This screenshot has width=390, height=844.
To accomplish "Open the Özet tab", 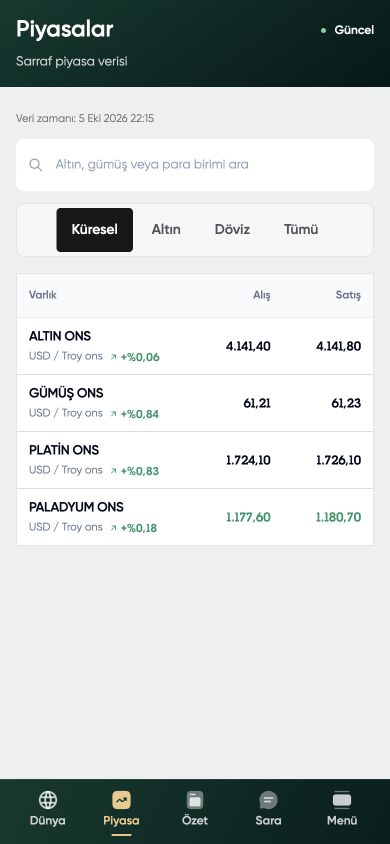I will tap(195, 809).
